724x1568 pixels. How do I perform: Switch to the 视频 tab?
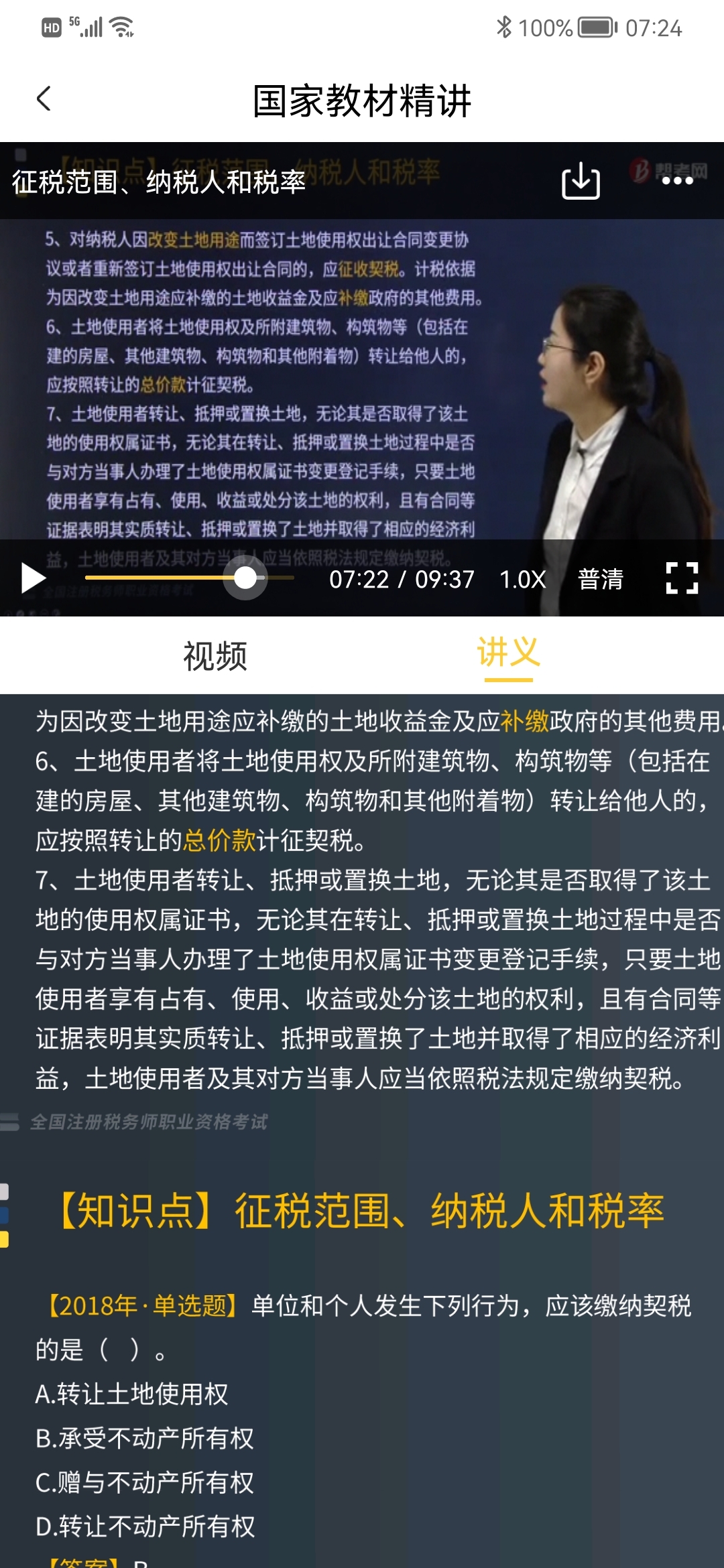coord(215,655)
